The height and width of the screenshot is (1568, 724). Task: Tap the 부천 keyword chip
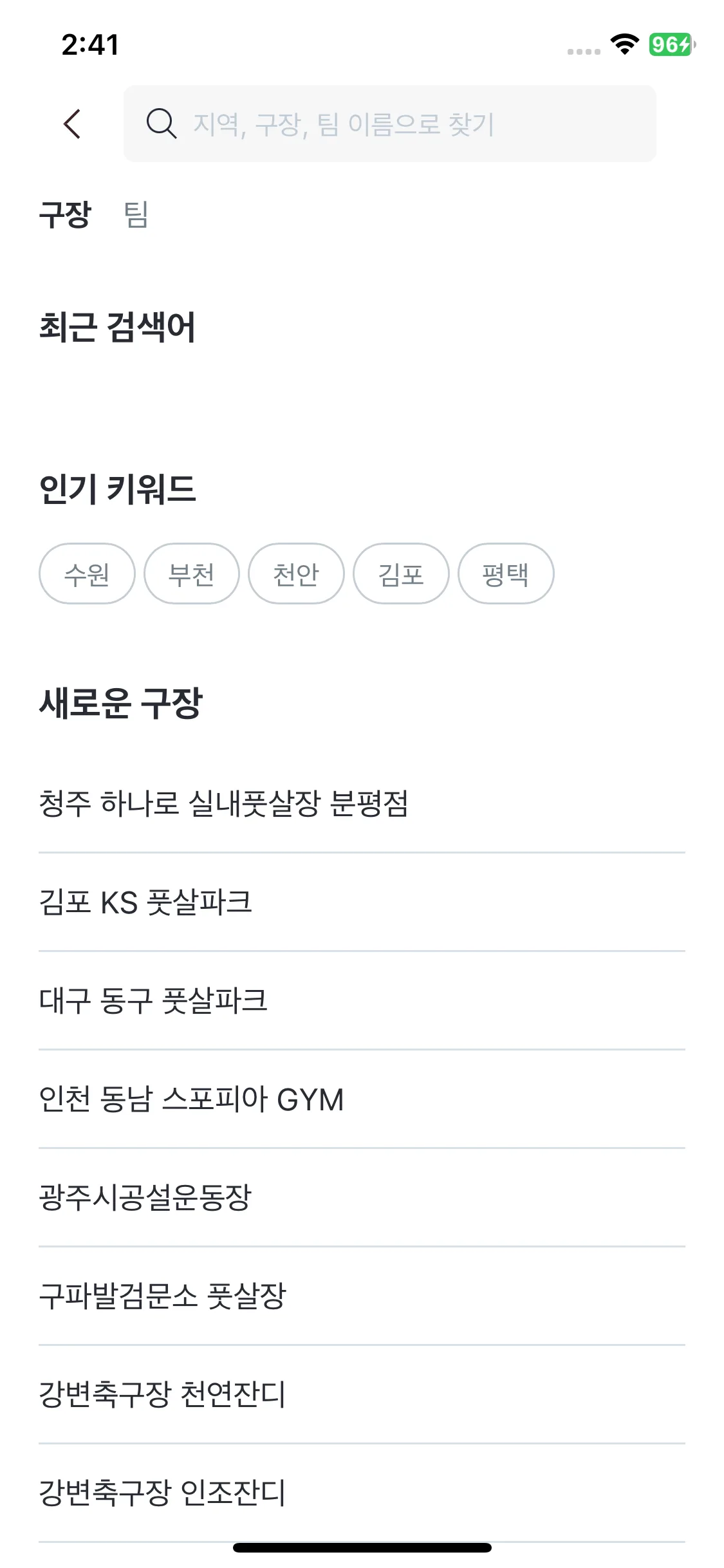click(x=191, y=574)
